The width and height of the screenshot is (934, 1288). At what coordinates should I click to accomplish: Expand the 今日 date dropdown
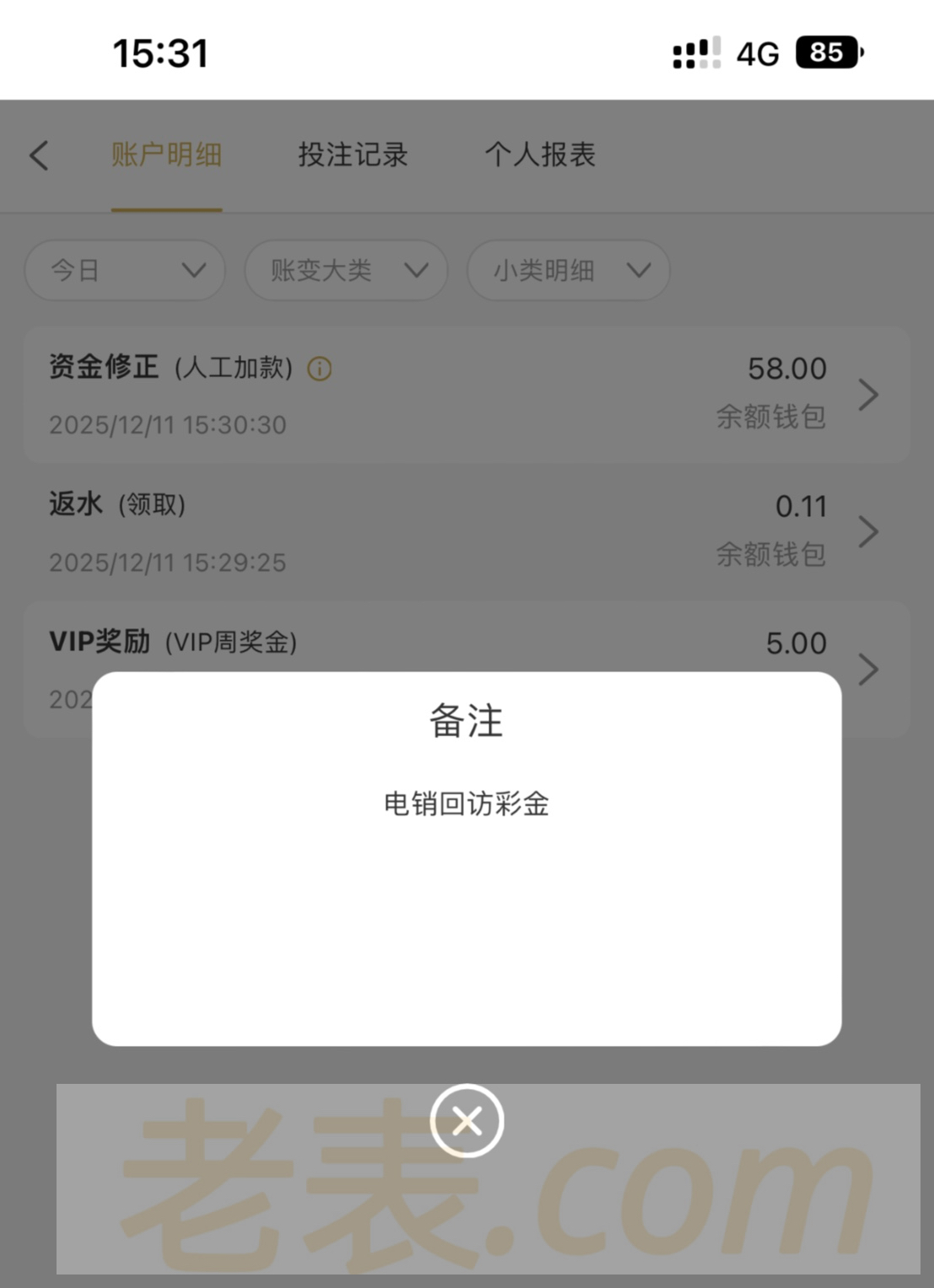125,271
